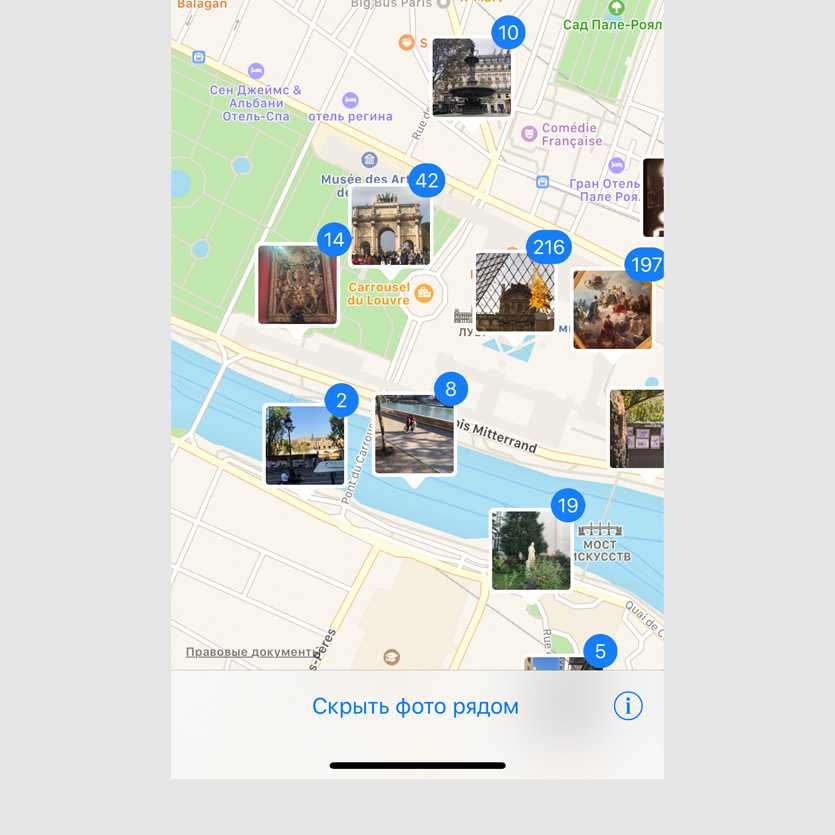835x835 pixels.
Task: Open the fountain cluster of 10 photos
Action: 471,78
